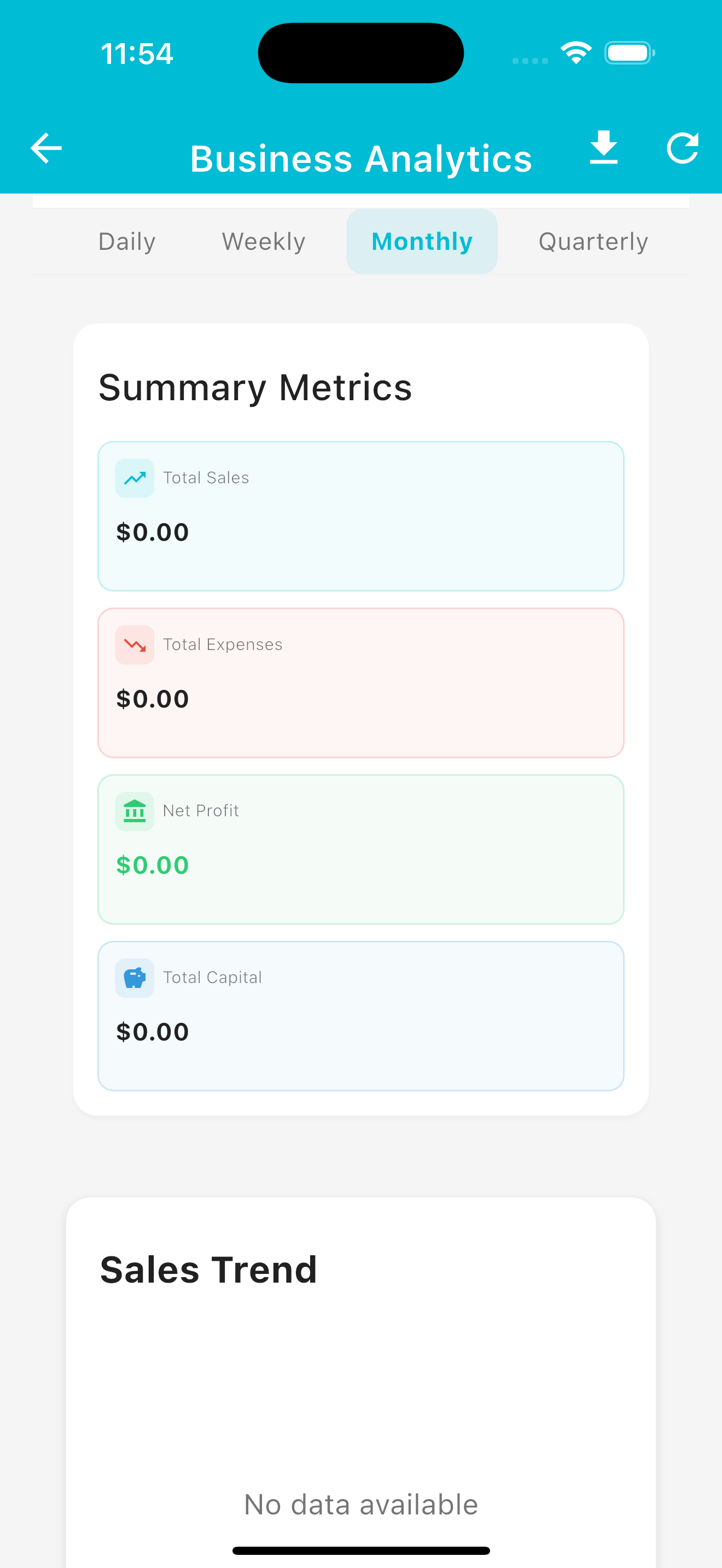
Task: Tap the trending-down icon on Total Expenses card
Action: click(x=134, y=645)
